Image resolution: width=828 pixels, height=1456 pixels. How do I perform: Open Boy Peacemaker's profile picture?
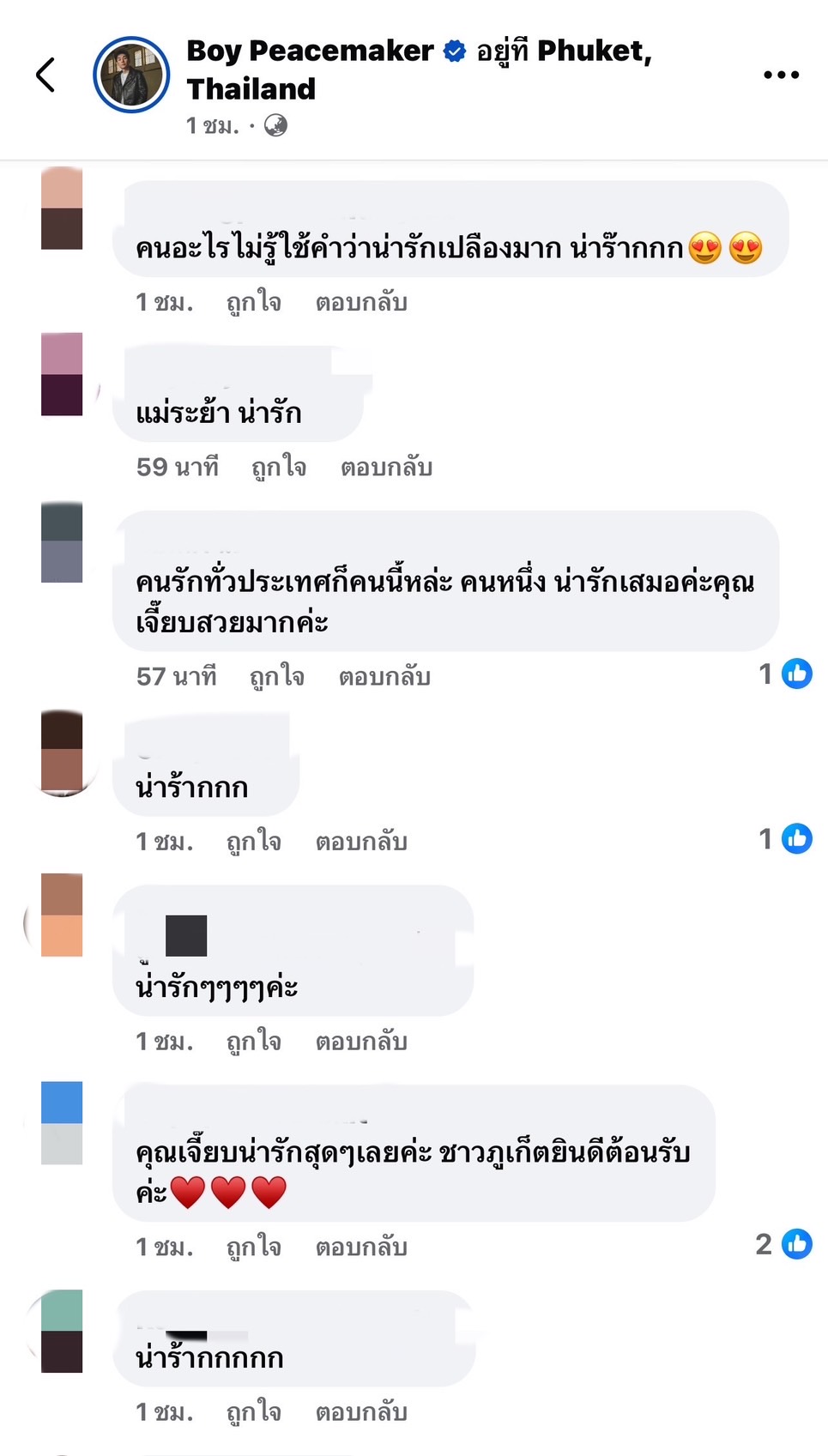(x=131, y=76)
